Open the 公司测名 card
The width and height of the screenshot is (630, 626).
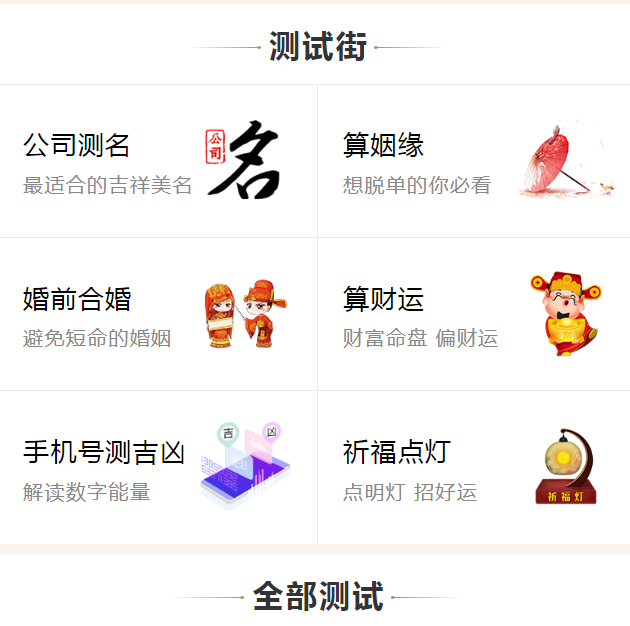[158, 161]
